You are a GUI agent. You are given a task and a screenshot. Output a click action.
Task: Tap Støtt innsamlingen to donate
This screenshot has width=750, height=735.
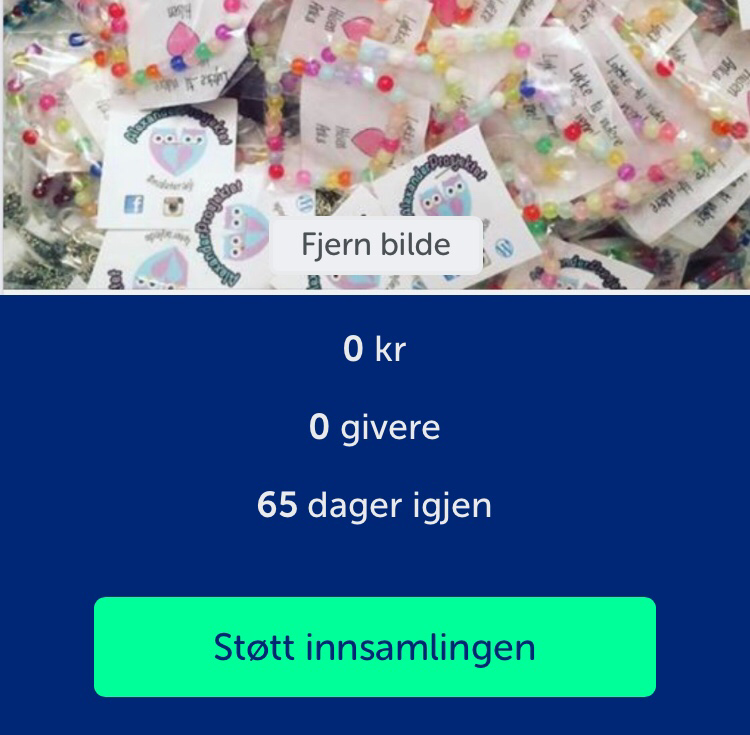click(375, 647)
